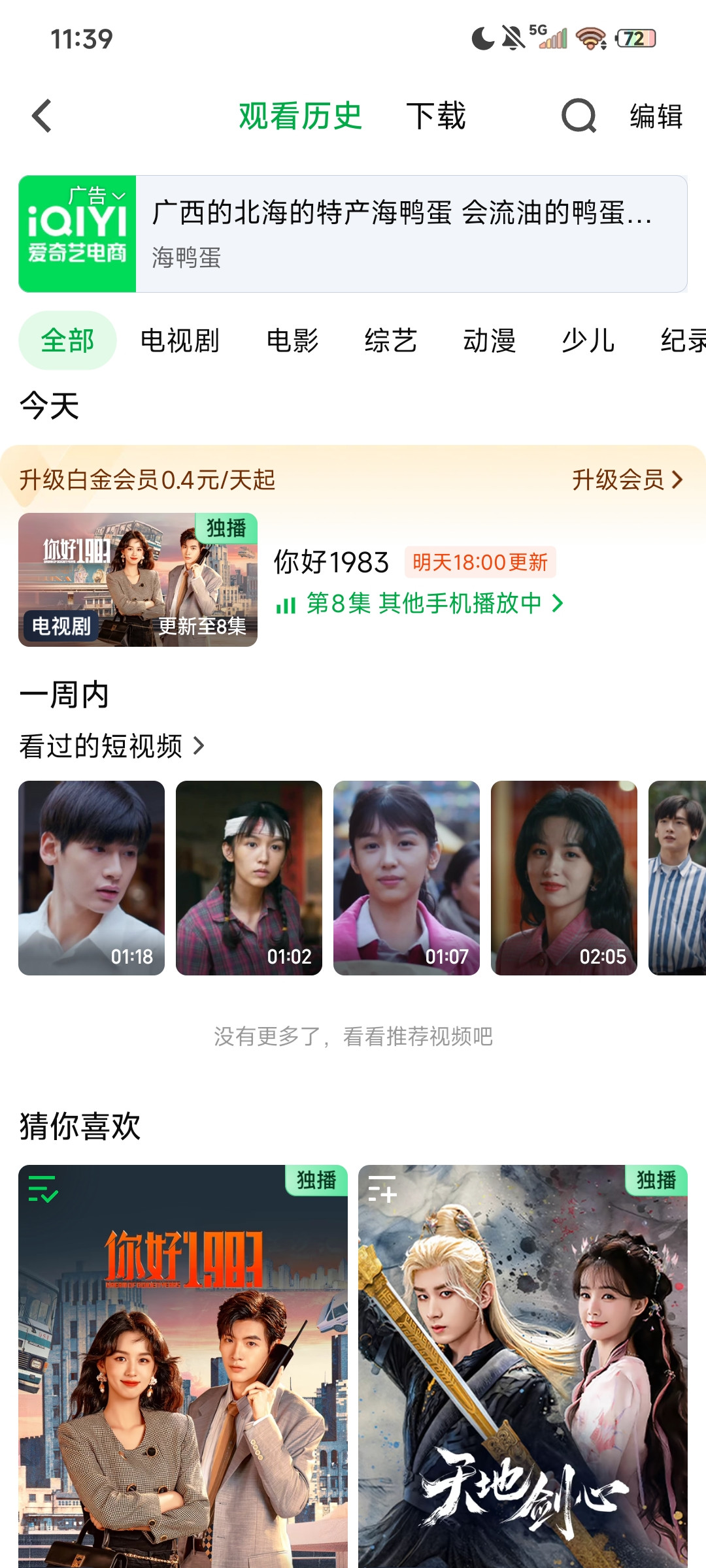706x1568 pixels.
Task: Play the 01:02 short video
Action: point(249,877)
